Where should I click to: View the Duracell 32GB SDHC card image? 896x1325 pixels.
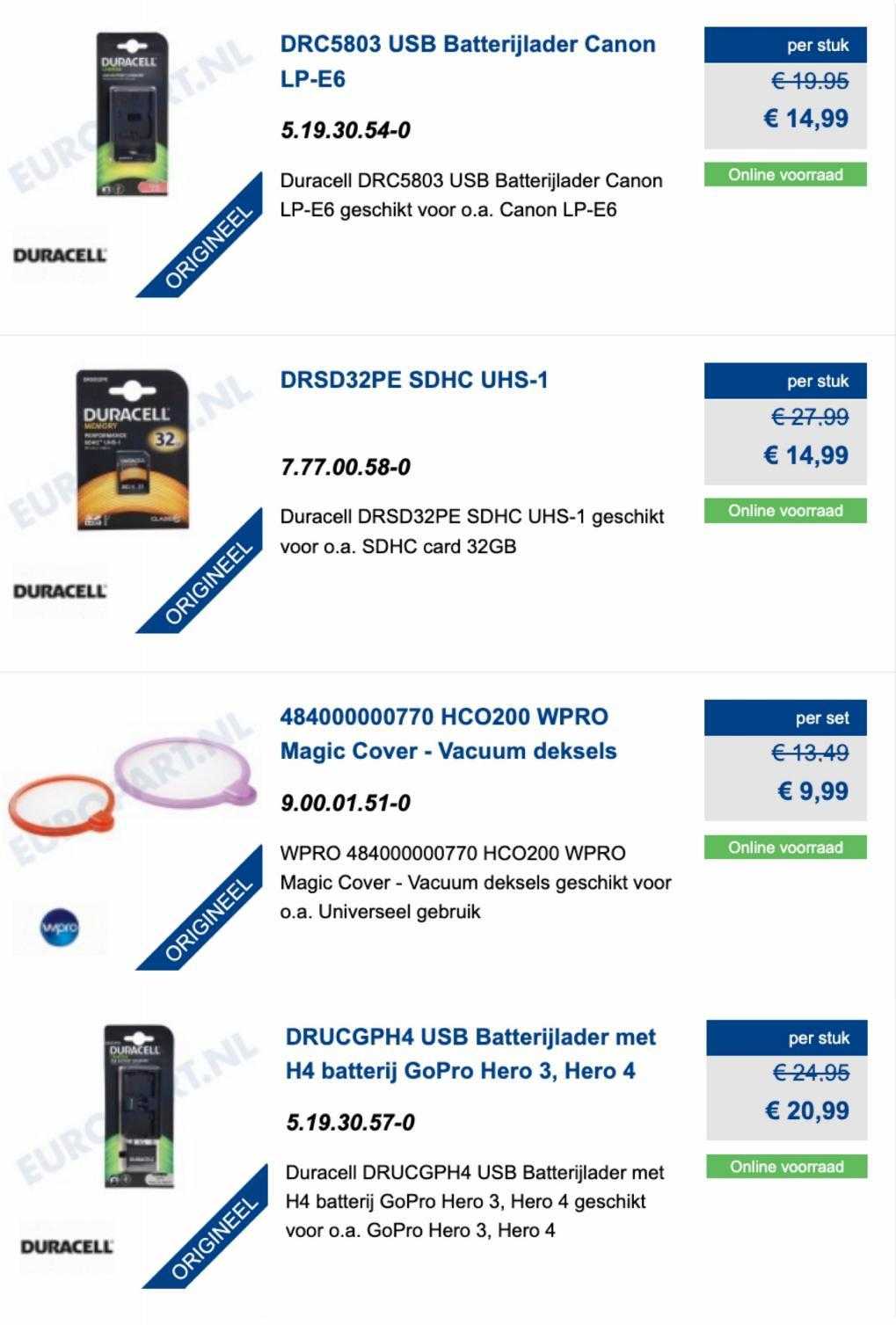[134, 451]
